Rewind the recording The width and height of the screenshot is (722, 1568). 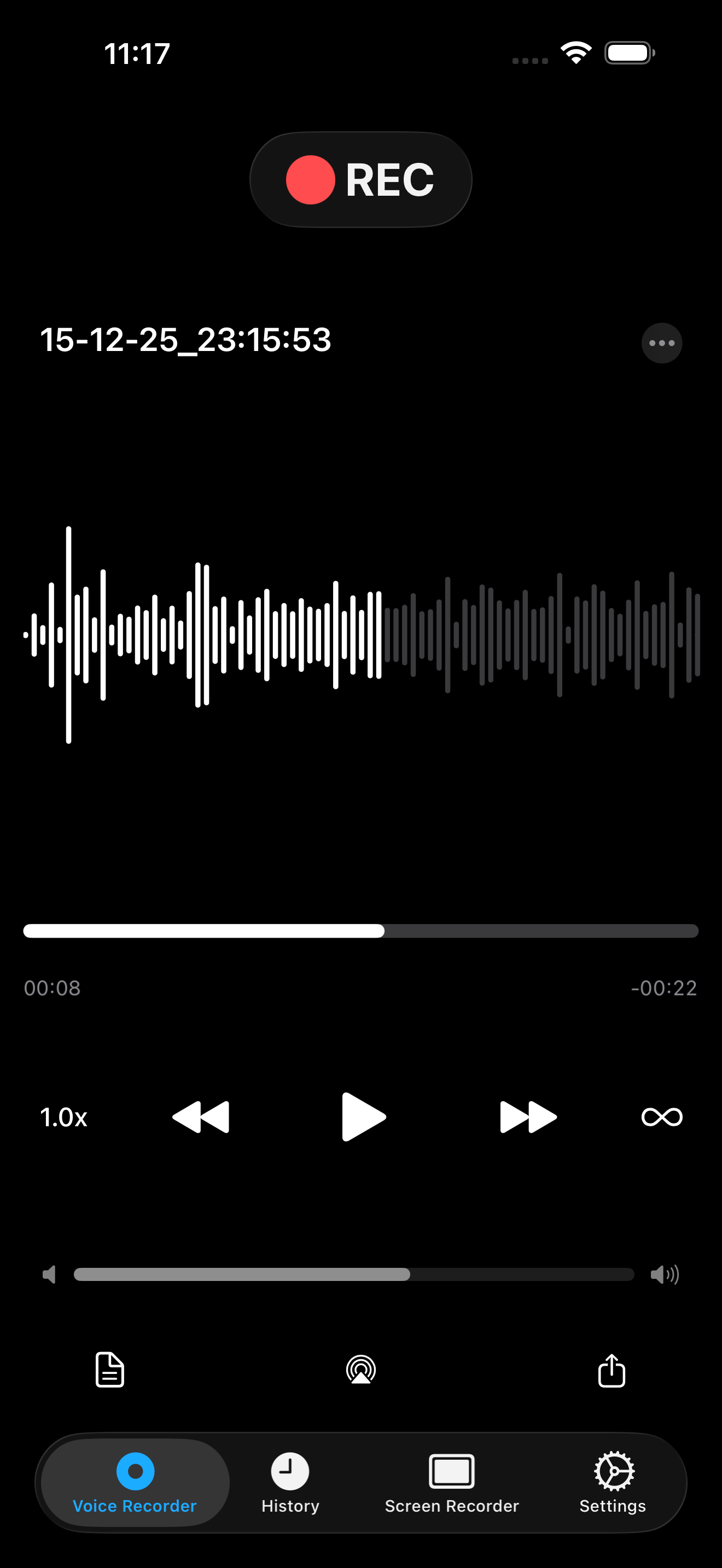pos(201,1117)
